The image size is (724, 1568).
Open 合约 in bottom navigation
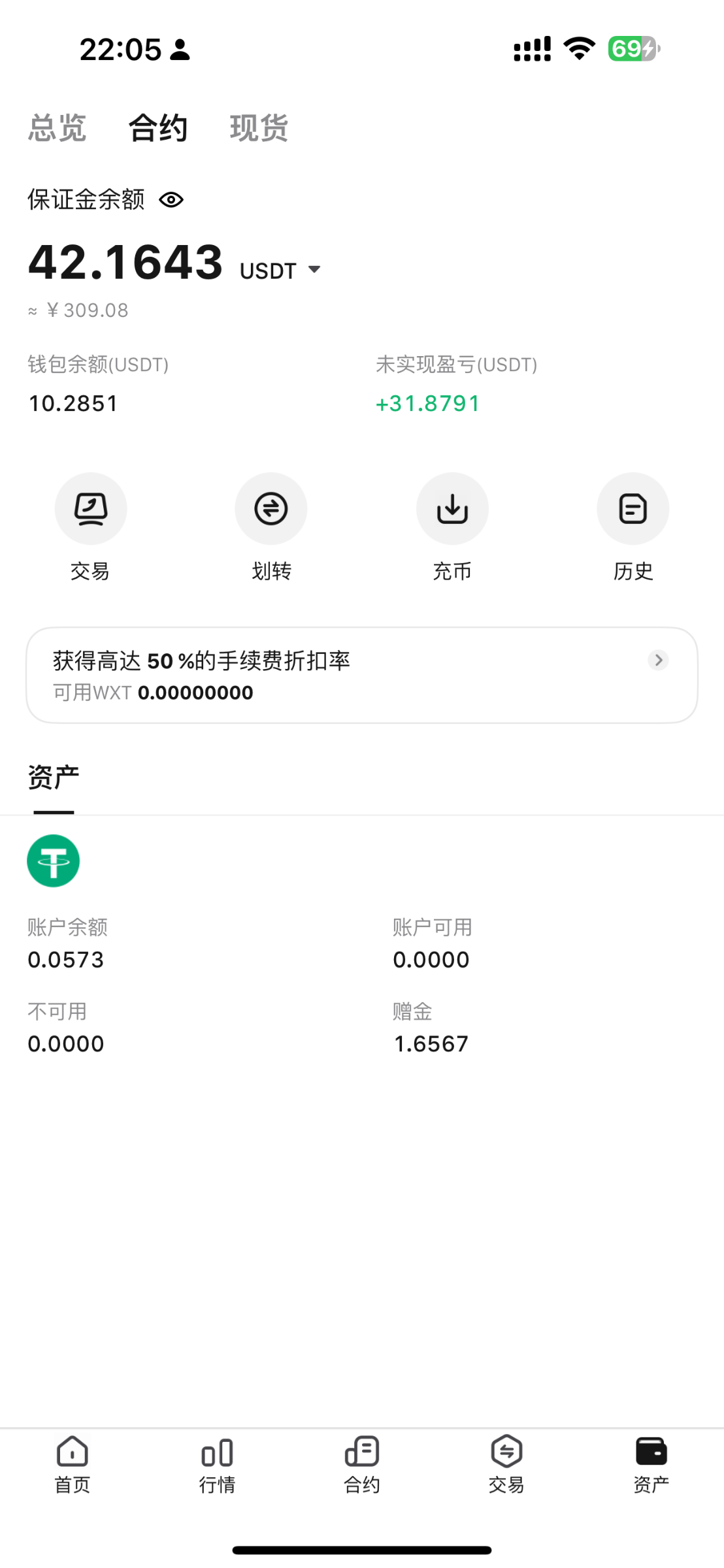click(x=362, y=1465)
